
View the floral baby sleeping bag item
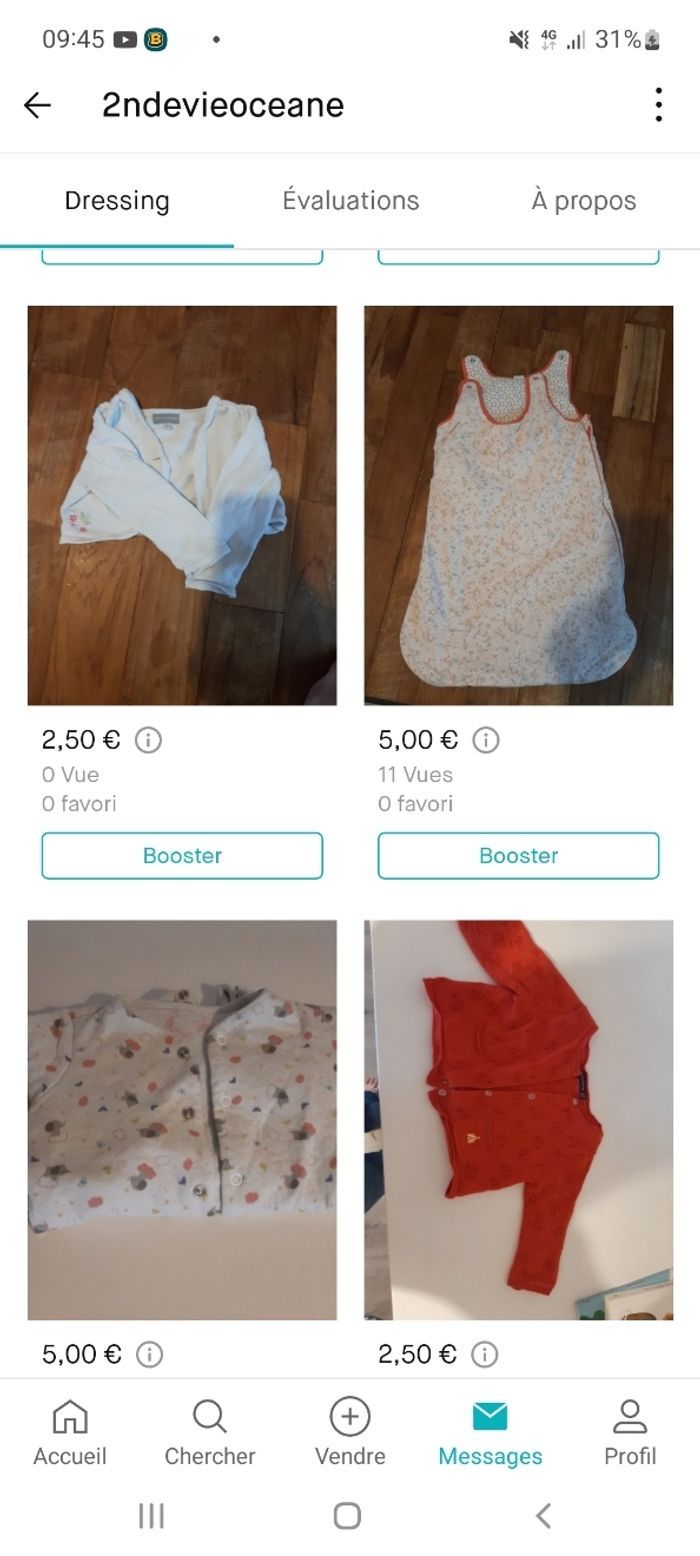point(518,505)
